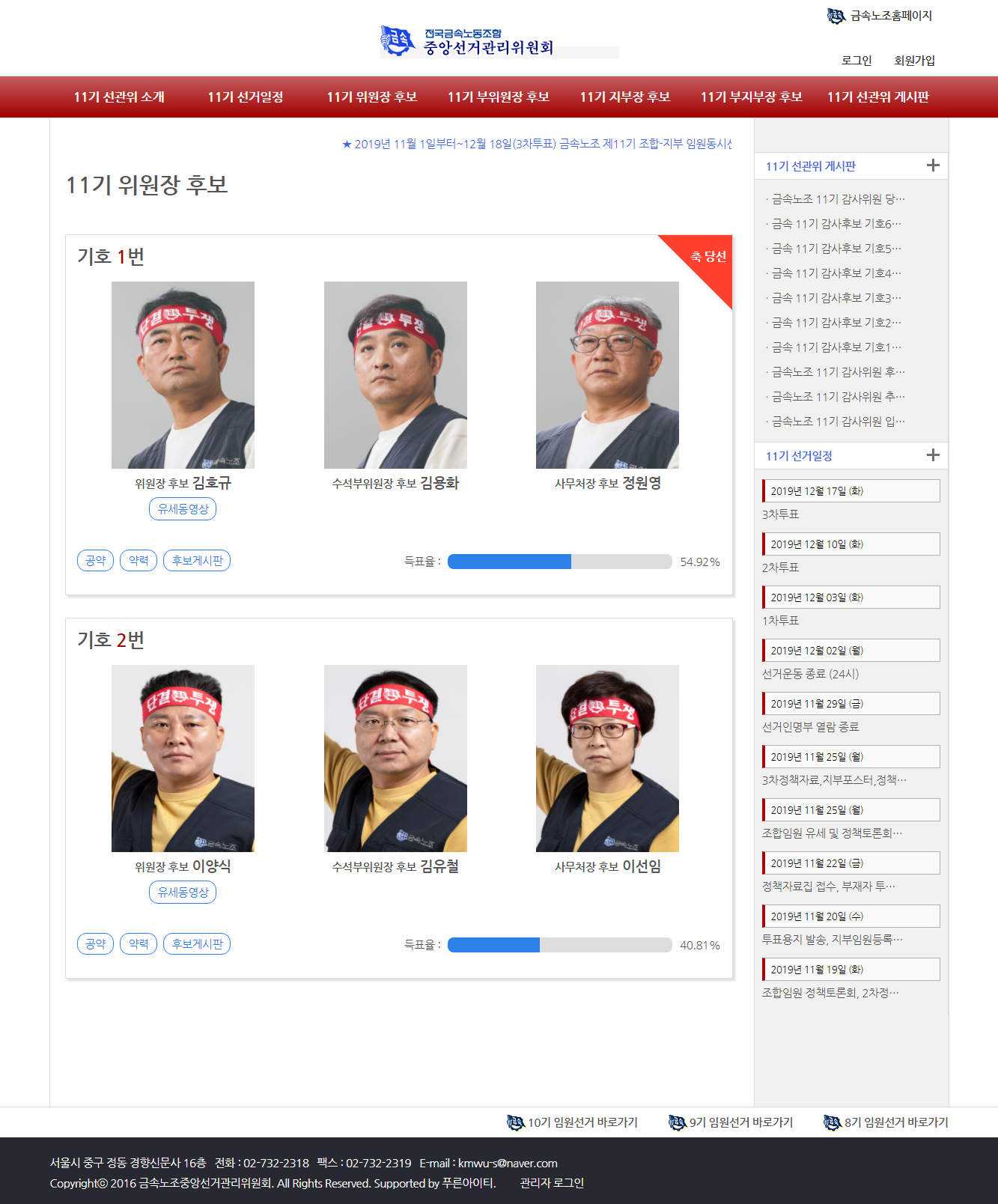Watch 김호규 candidate's 유세동영상
The height and width of the screenshot is (1204, 998).
click(183, 509)
